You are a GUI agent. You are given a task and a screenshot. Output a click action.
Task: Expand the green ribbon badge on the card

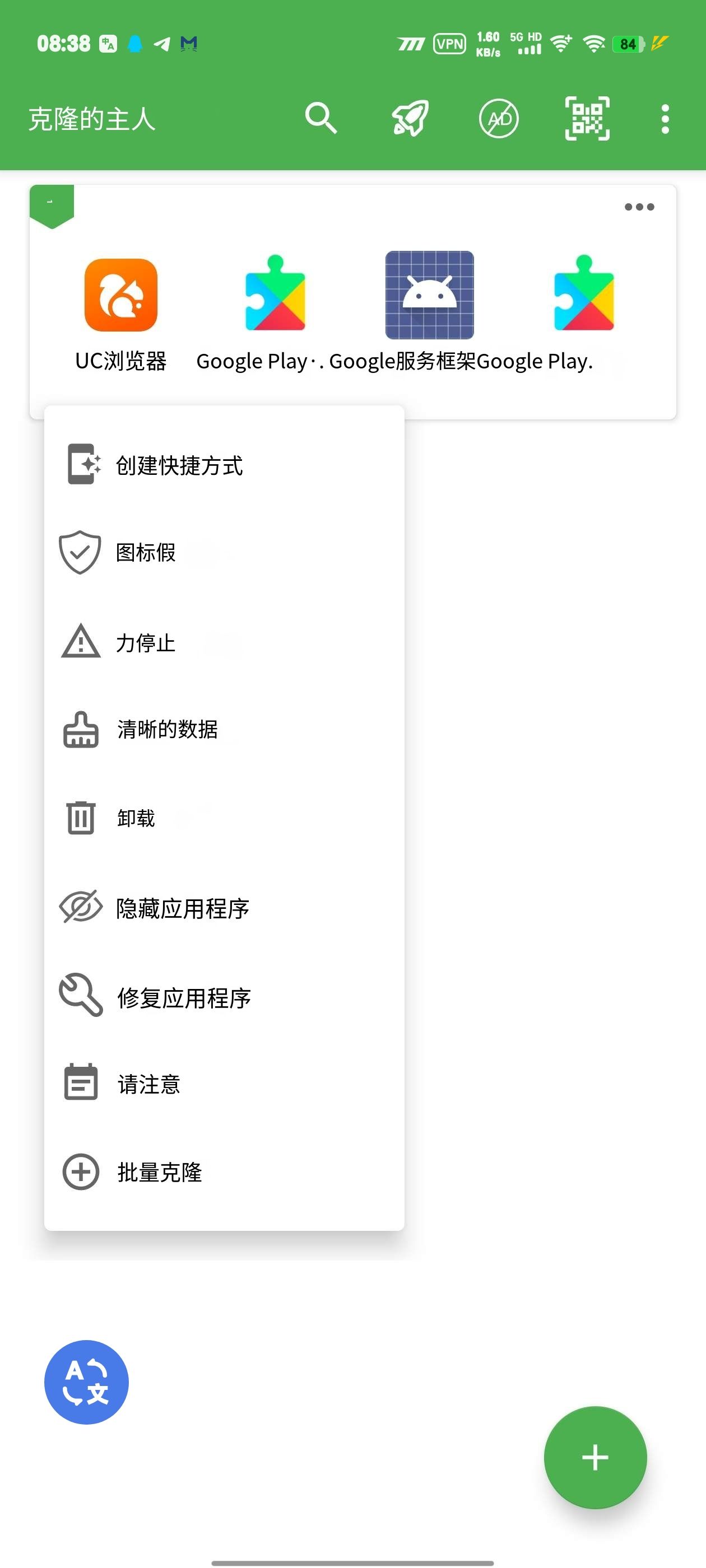pyautogui.click(x=51, y=206)
